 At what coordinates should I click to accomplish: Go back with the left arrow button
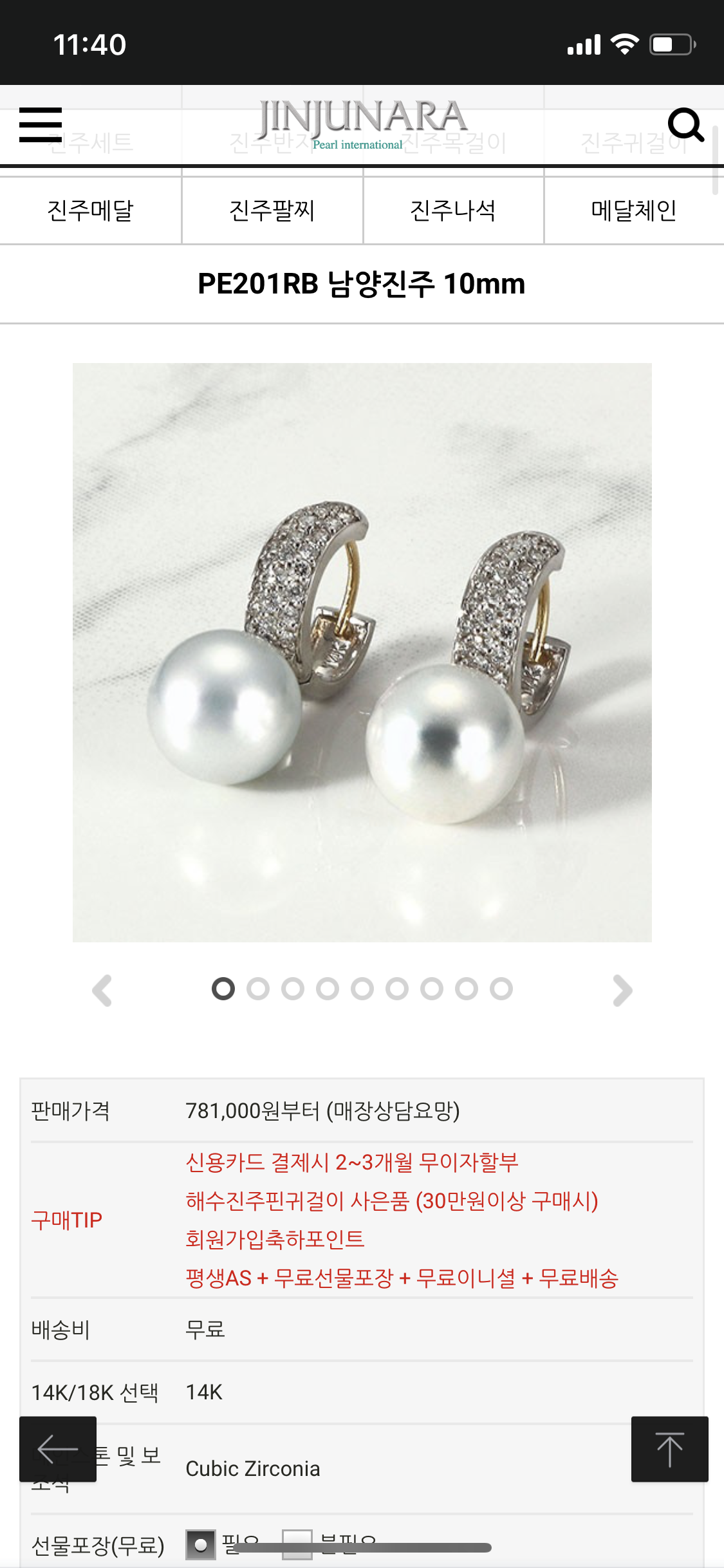(58, 1449)
